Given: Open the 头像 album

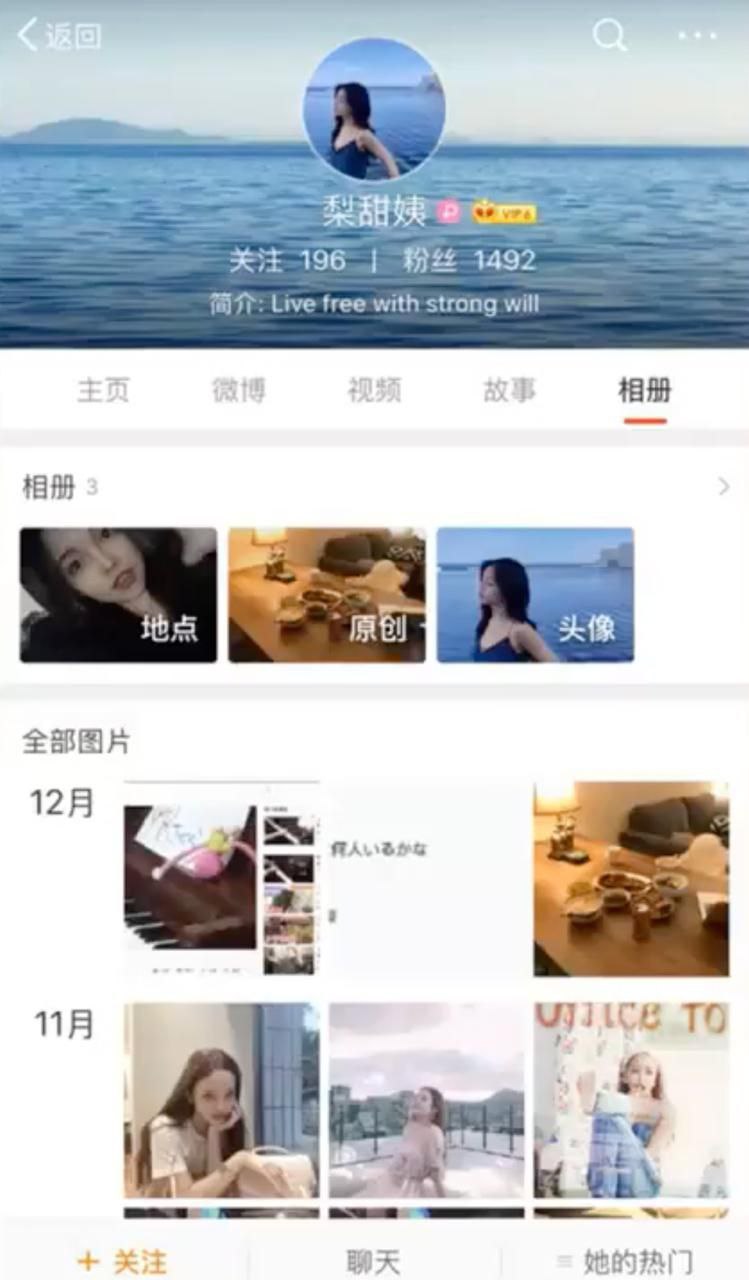Looking at the screenshot, I should point(535,595).
